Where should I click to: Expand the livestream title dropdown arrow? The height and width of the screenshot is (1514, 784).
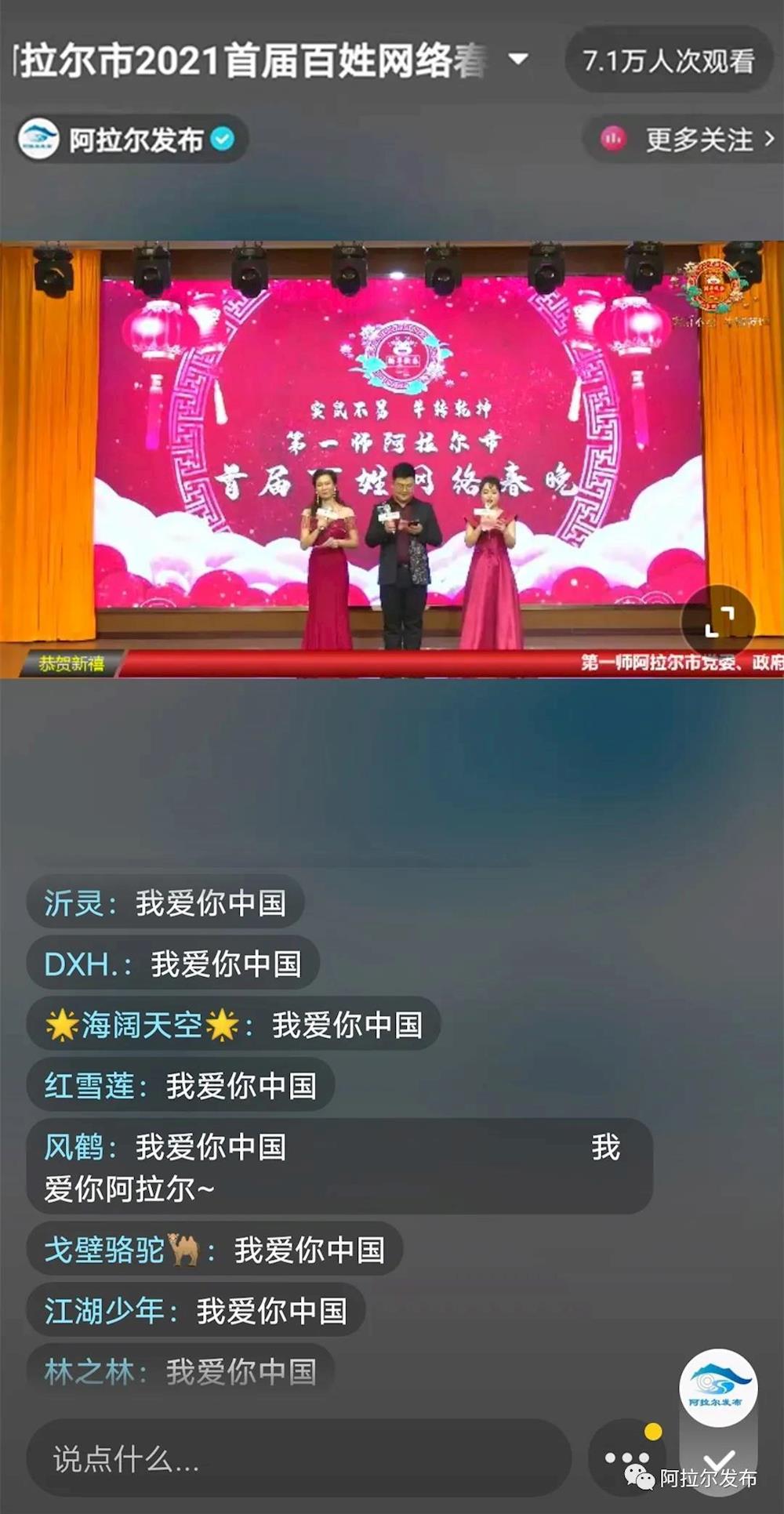tap(517, 60)
